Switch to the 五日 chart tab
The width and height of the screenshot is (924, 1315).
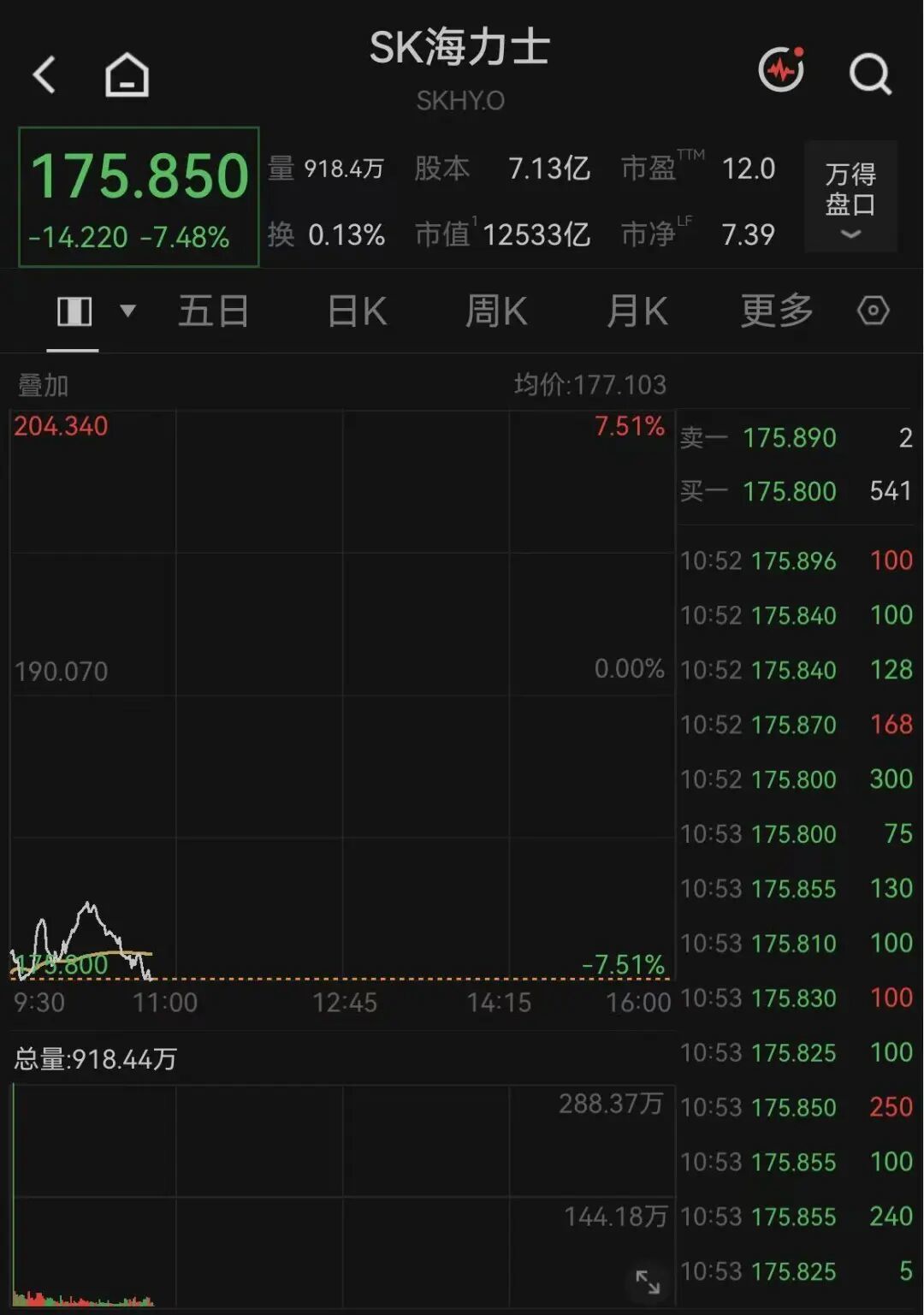click(213, 311)
